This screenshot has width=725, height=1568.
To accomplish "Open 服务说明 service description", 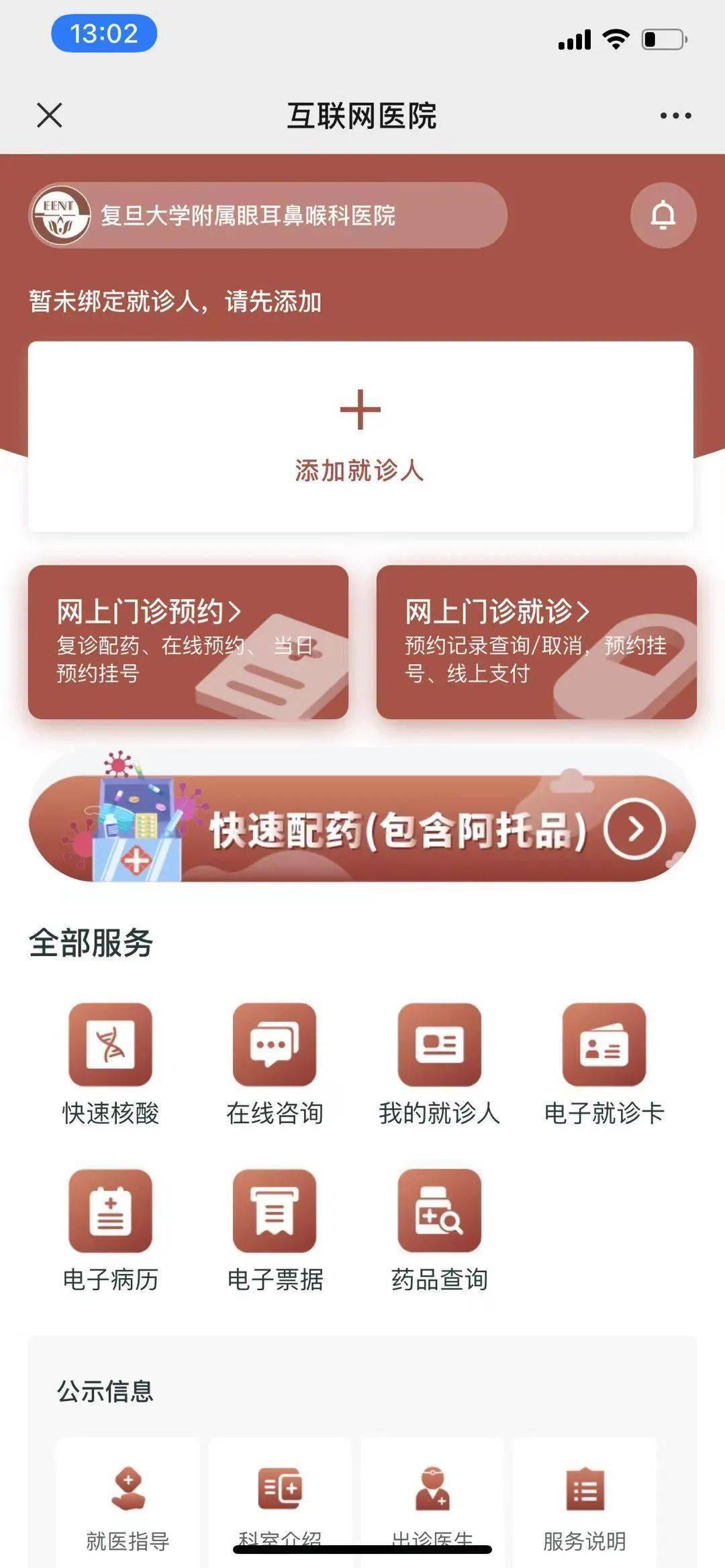I will 585,1503.
